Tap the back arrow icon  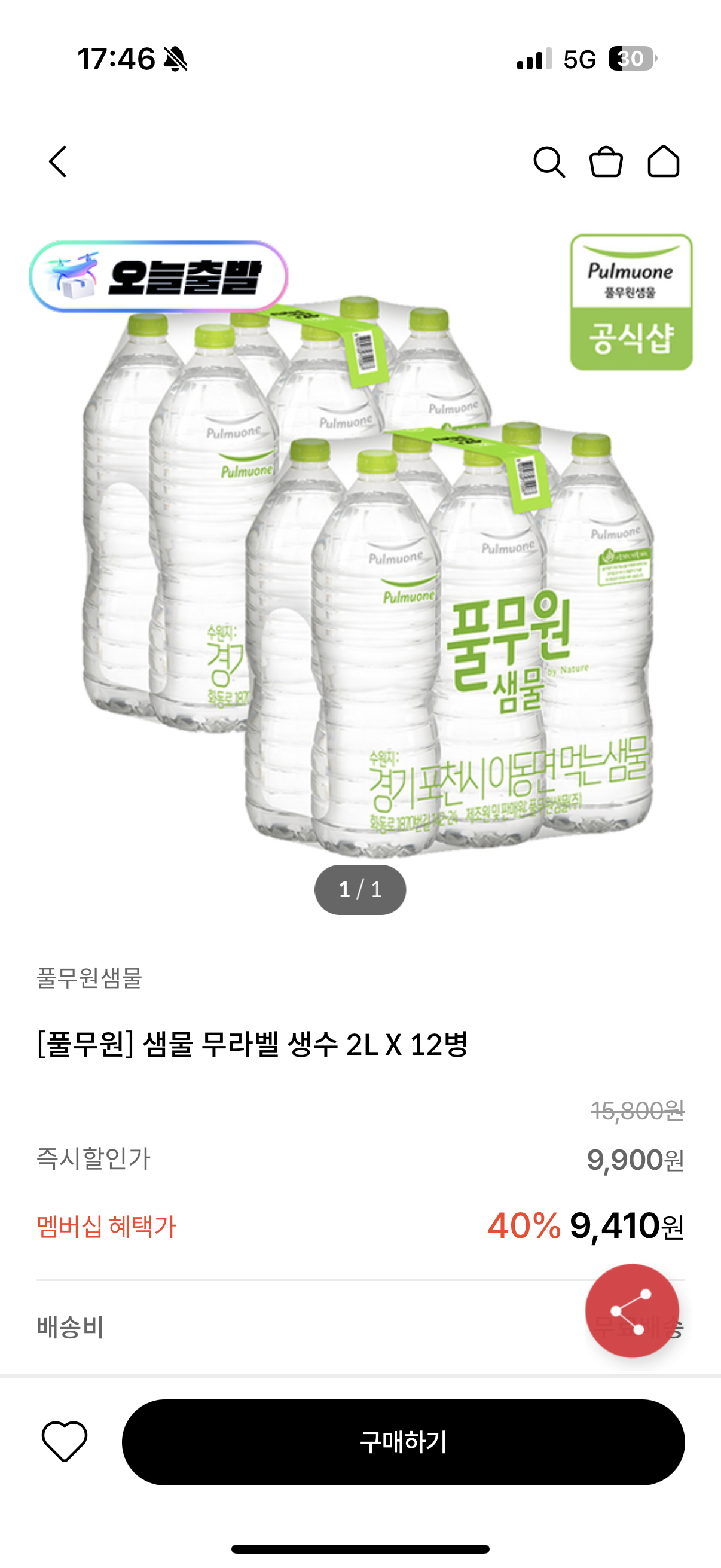click(x=58, y=163)
